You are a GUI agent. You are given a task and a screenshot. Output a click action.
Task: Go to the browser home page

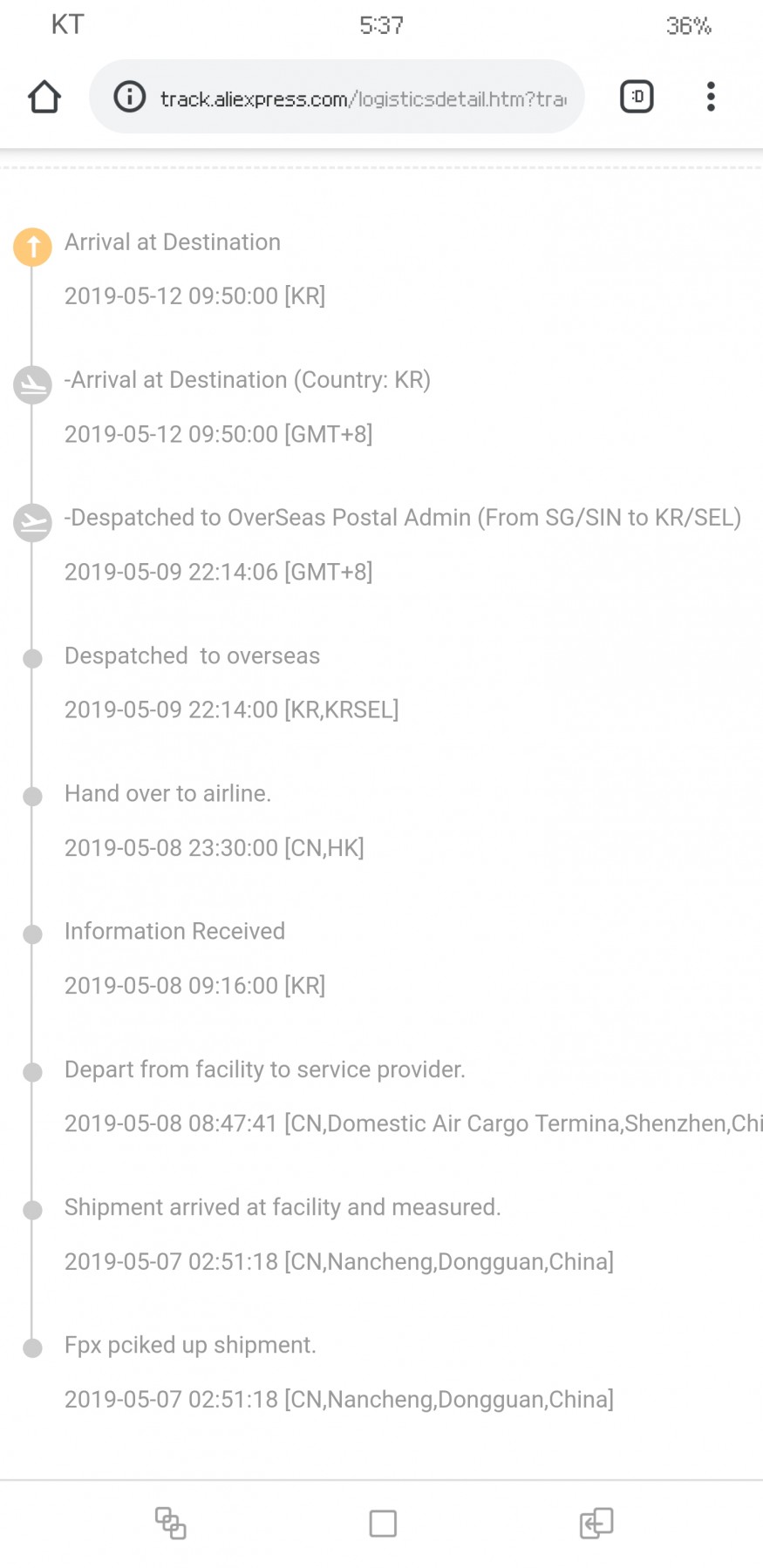(x=44, y=97)
